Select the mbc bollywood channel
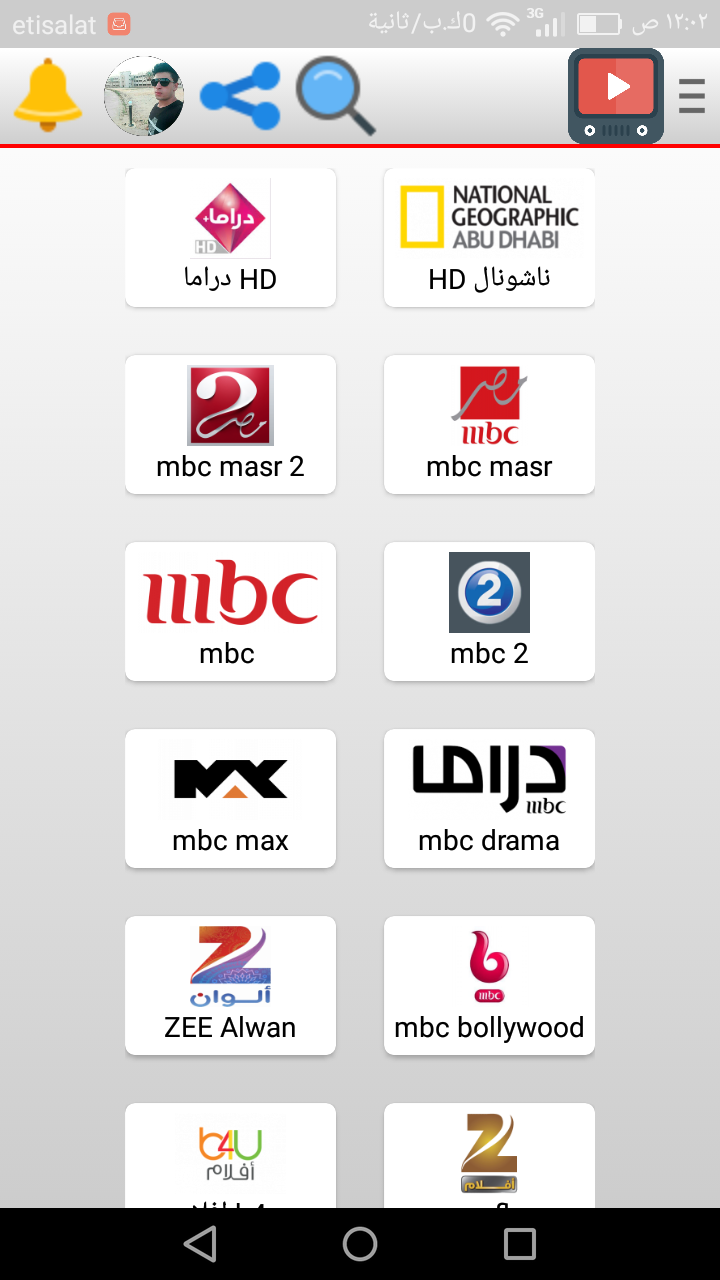Viewport: 720px width, 1280px height. pyautogui.click(x=489, y=986)
